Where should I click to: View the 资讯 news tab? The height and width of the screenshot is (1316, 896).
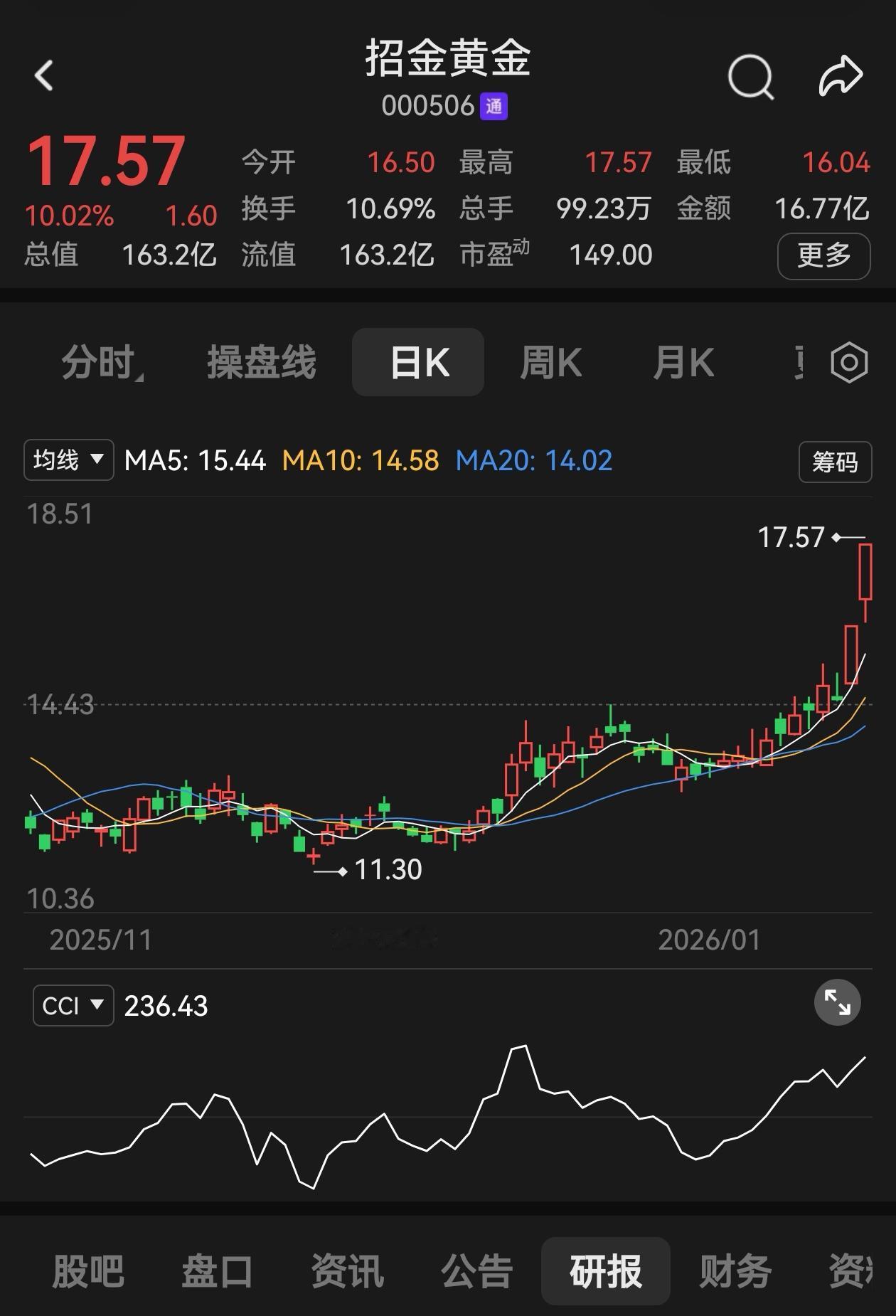point(348,1271)
